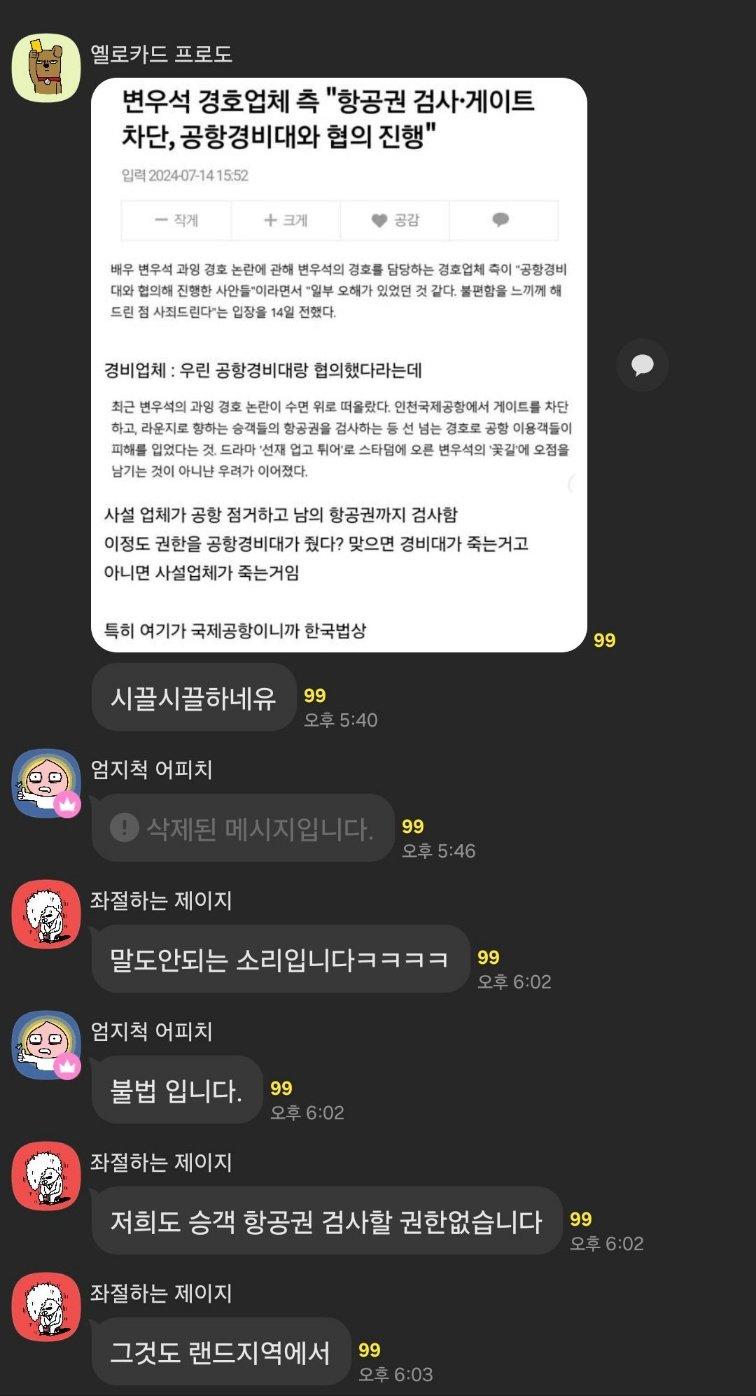The image size is (756, 1396).
Task: Open the shared news article image
Action: click(338, 365)
